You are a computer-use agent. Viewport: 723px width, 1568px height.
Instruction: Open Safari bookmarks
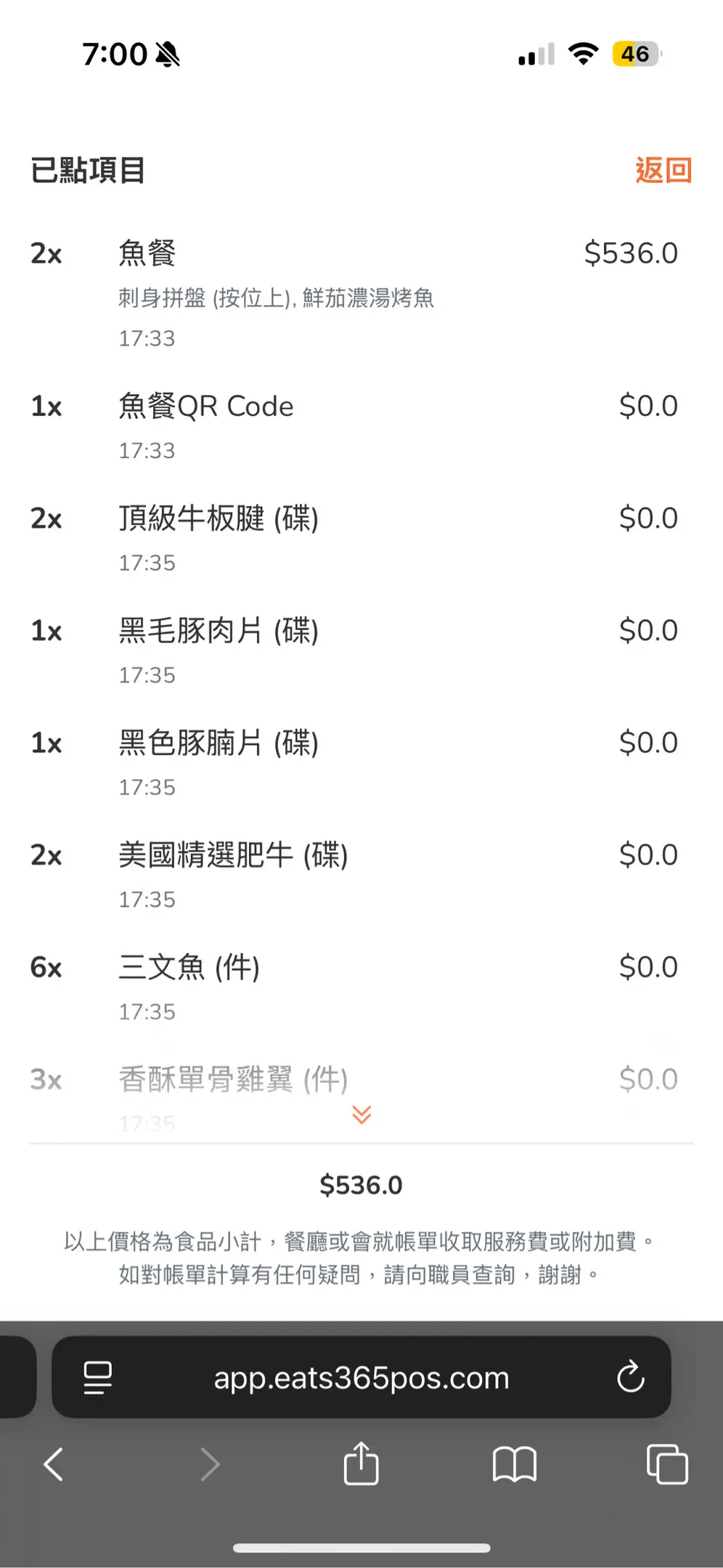click(x=514, y=1464)
